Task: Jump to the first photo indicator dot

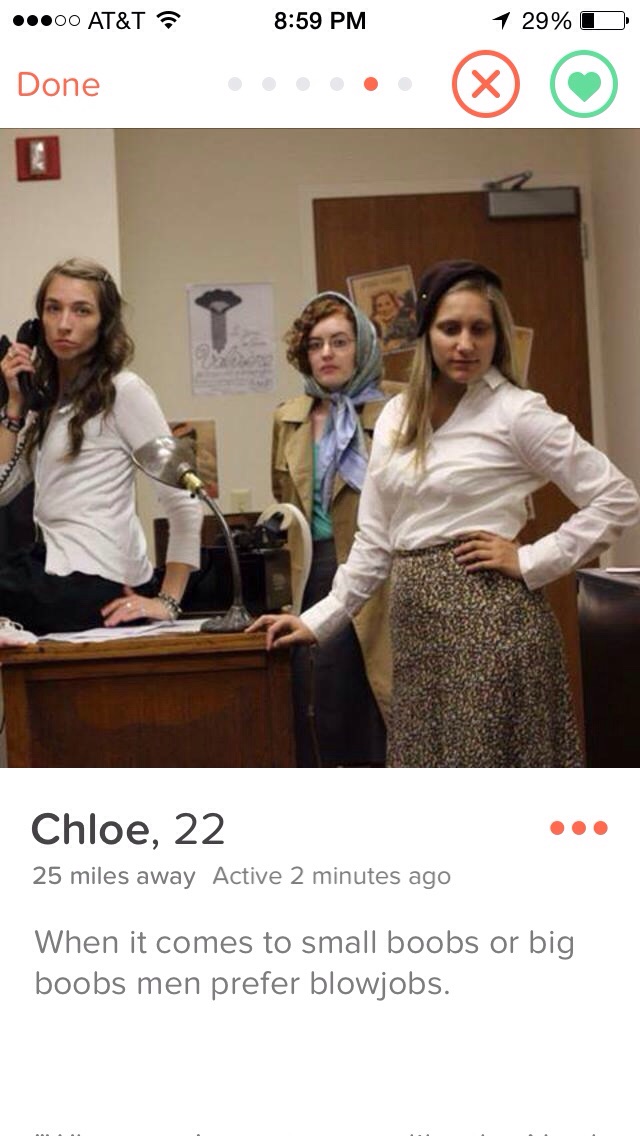Action: pyautogui.click(x=235, y=85)
